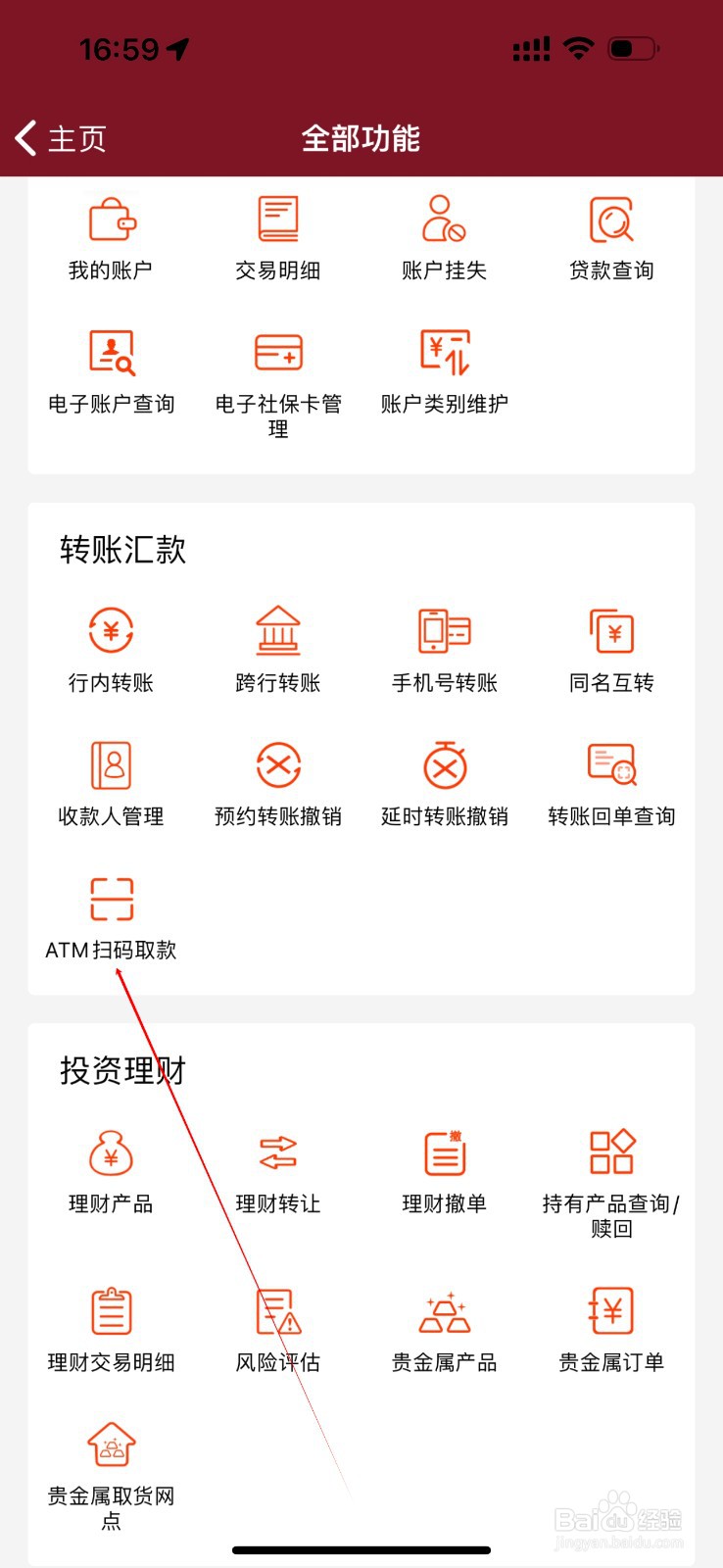
Task: Open 贷款查询 loan inquiry
Action: point(611,235)
